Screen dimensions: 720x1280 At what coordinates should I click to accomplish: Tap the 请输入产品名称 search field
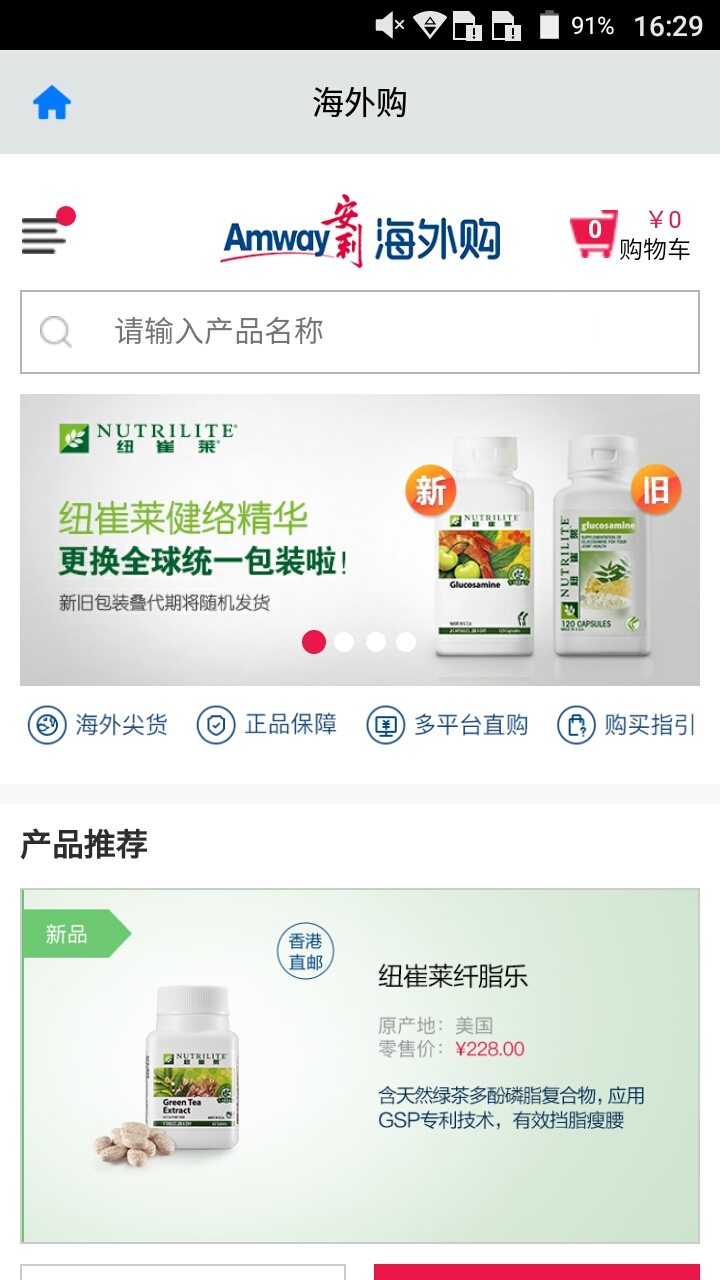(x=360, y=332)
